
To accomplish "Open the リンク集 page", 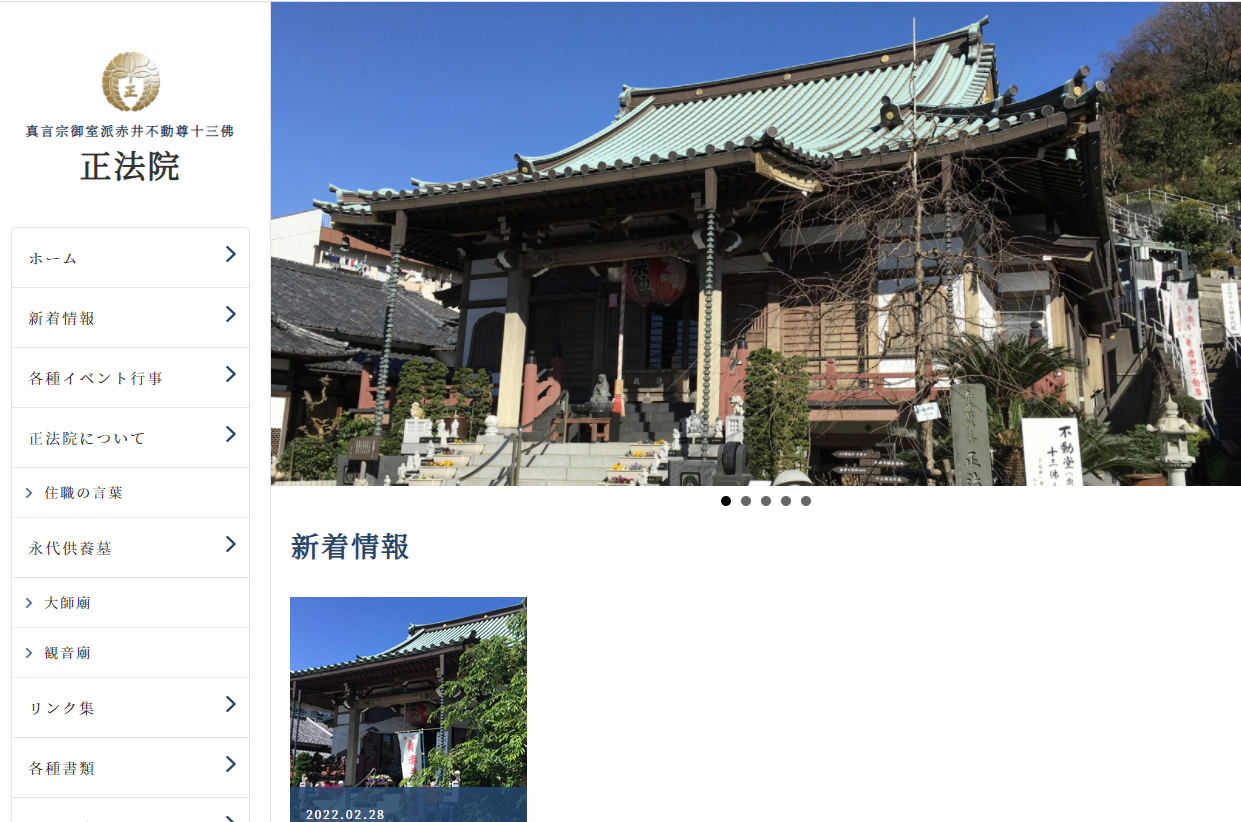I will 130,708.
